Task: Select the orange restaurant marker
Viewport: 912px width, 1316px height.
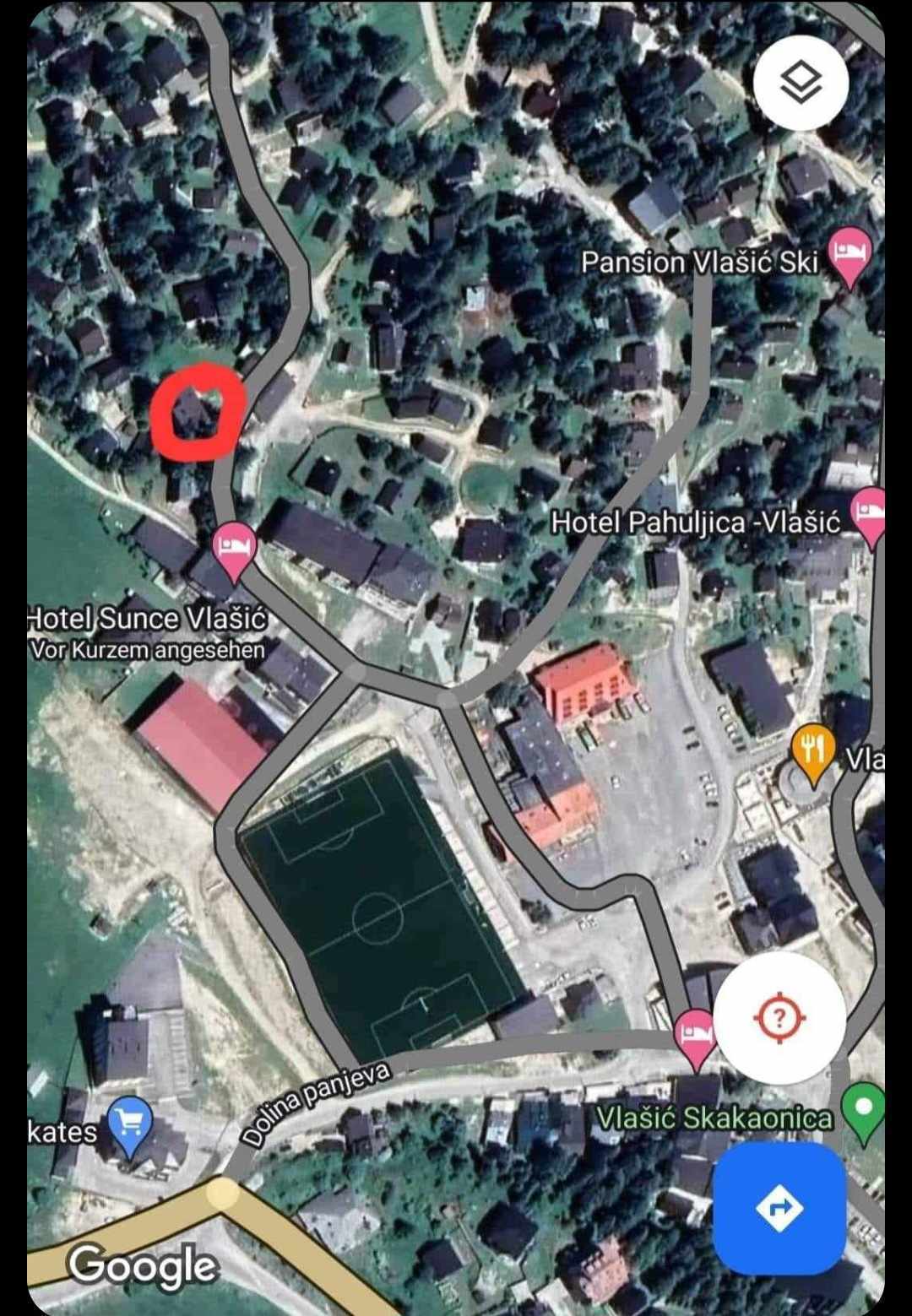Action: (x=812, y=750)
